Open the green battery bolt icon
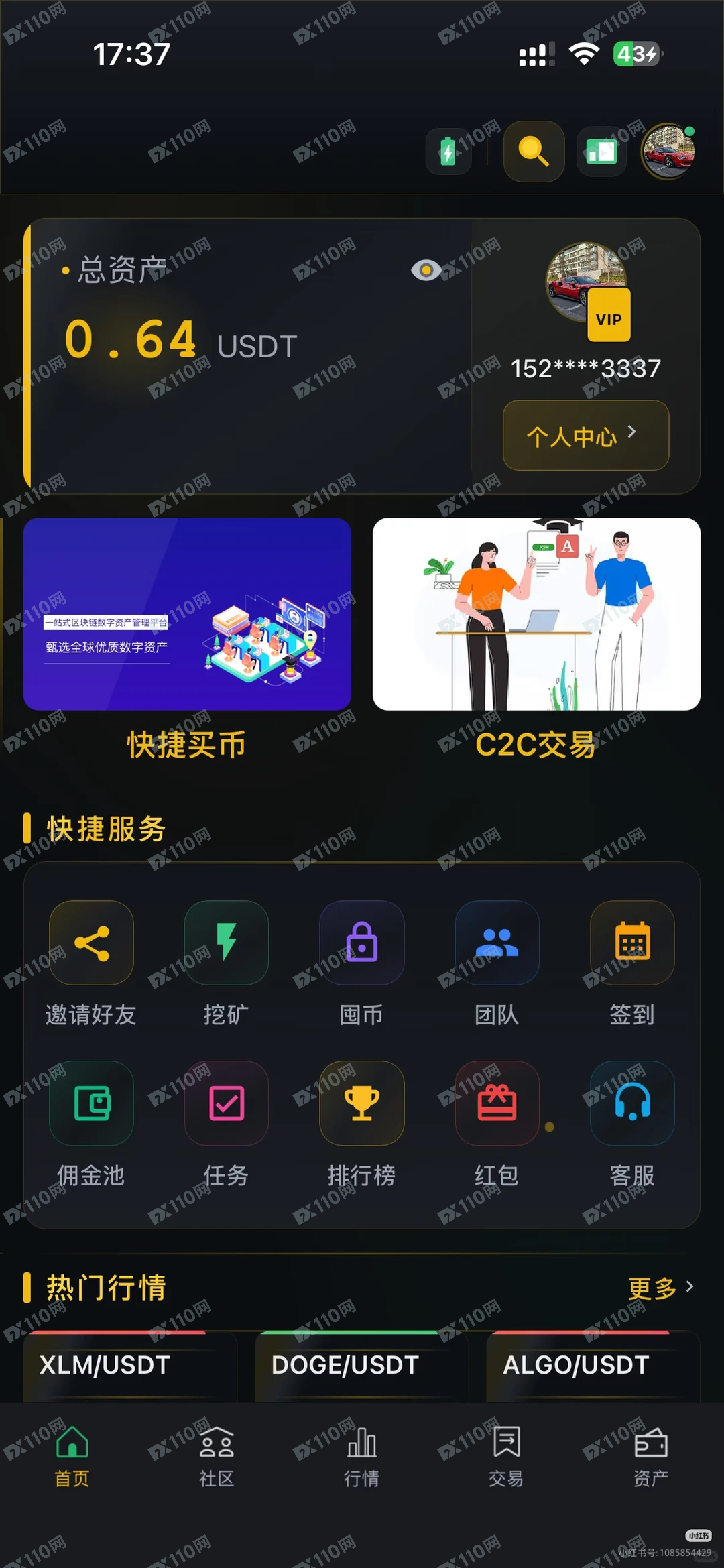Screen dimensions: 724x1568 [x=448, y=152]
